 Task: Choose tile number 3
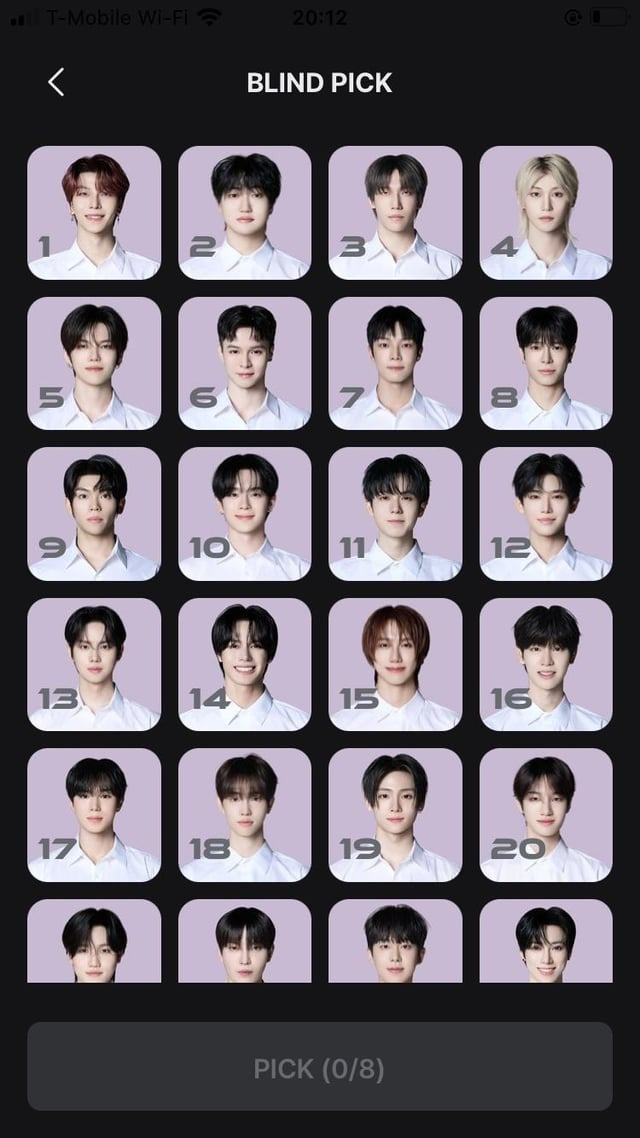[395, 213]
